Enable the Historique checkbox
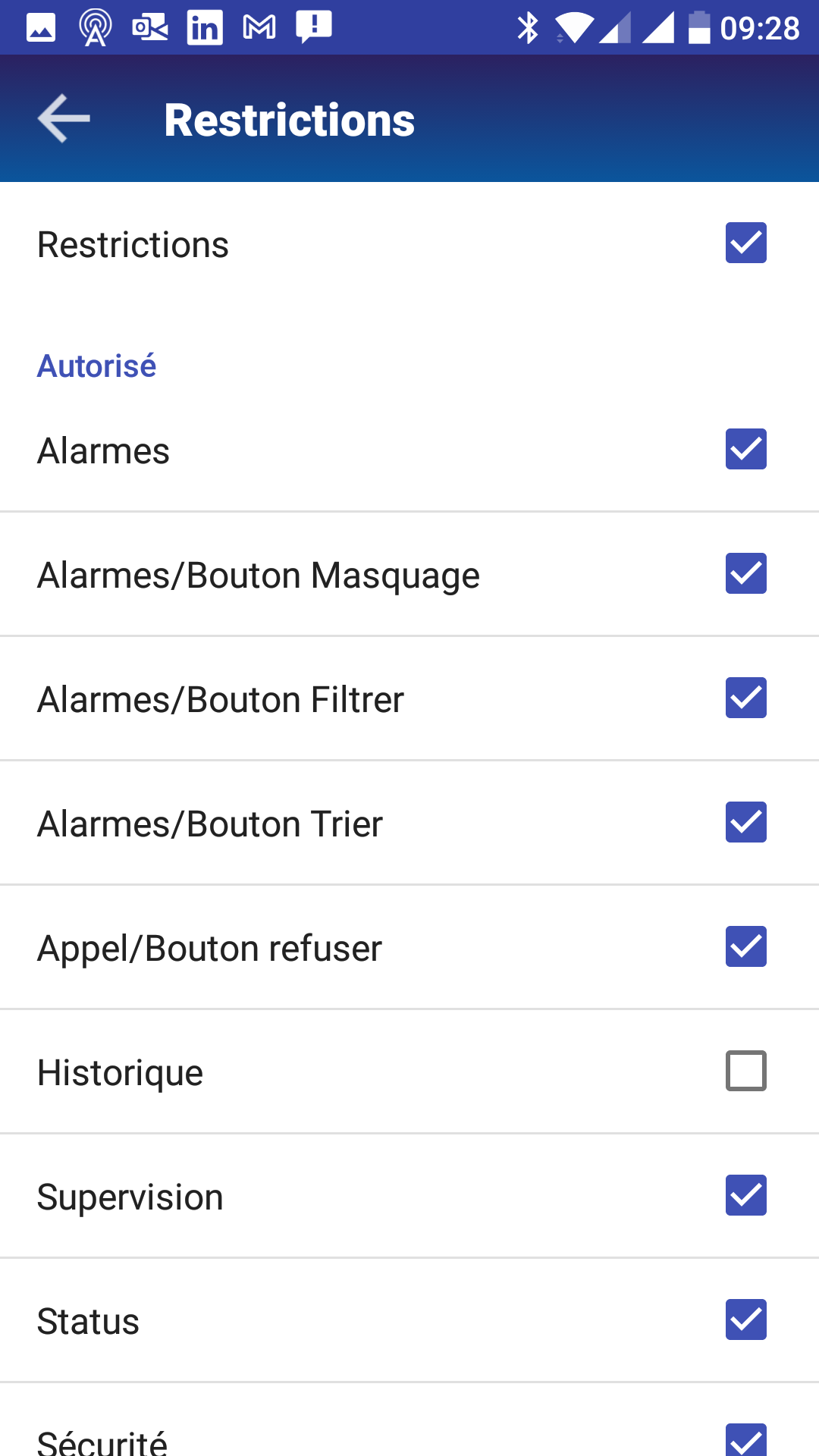 tap(745, 1071)
